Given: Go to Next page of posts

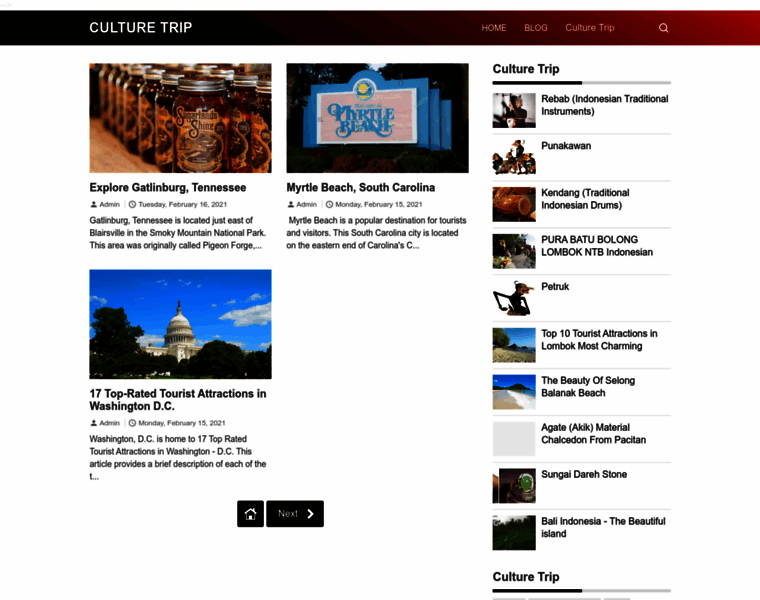Looking at the screenshot, I should (294, 513).
